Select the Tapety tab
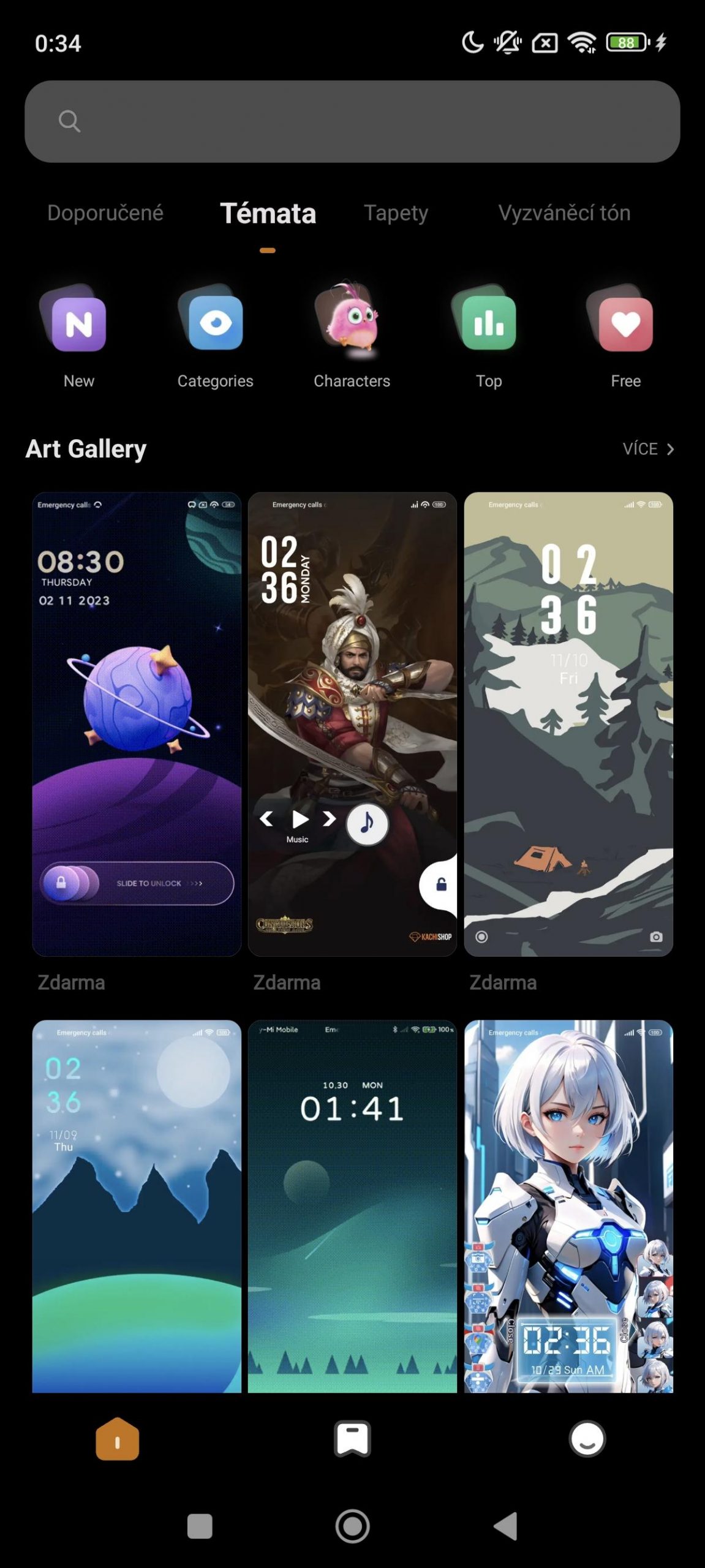The height and width of the screenshot is (1568, 705). (x=396, y=213)
